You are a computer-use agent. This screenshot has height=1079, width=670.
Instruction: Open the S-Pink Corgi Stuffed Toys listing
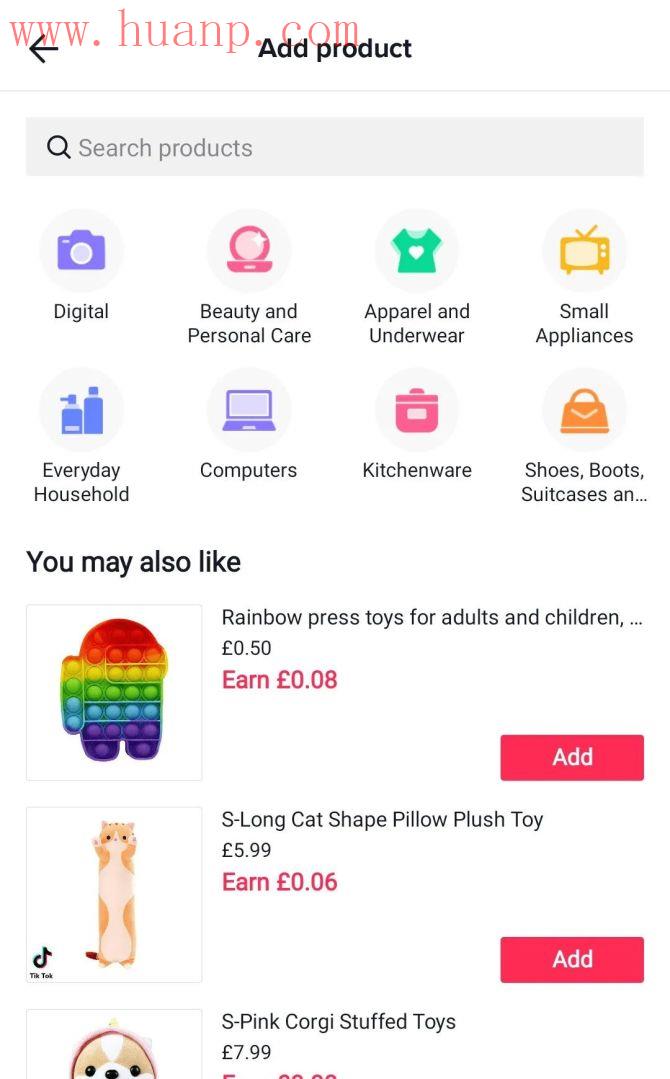point(338,1022)
